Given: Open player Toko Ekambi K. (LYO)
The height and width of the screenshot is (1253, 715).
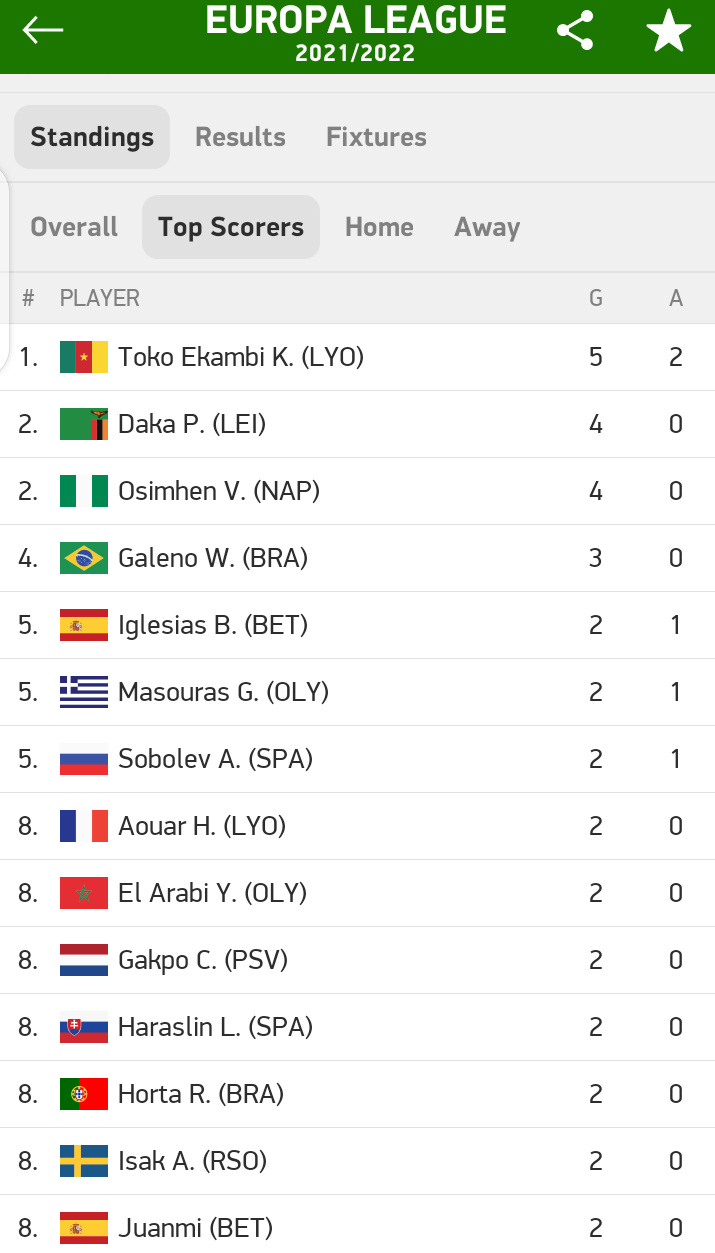Looking at the screenshot, I should tap(357, 357).
